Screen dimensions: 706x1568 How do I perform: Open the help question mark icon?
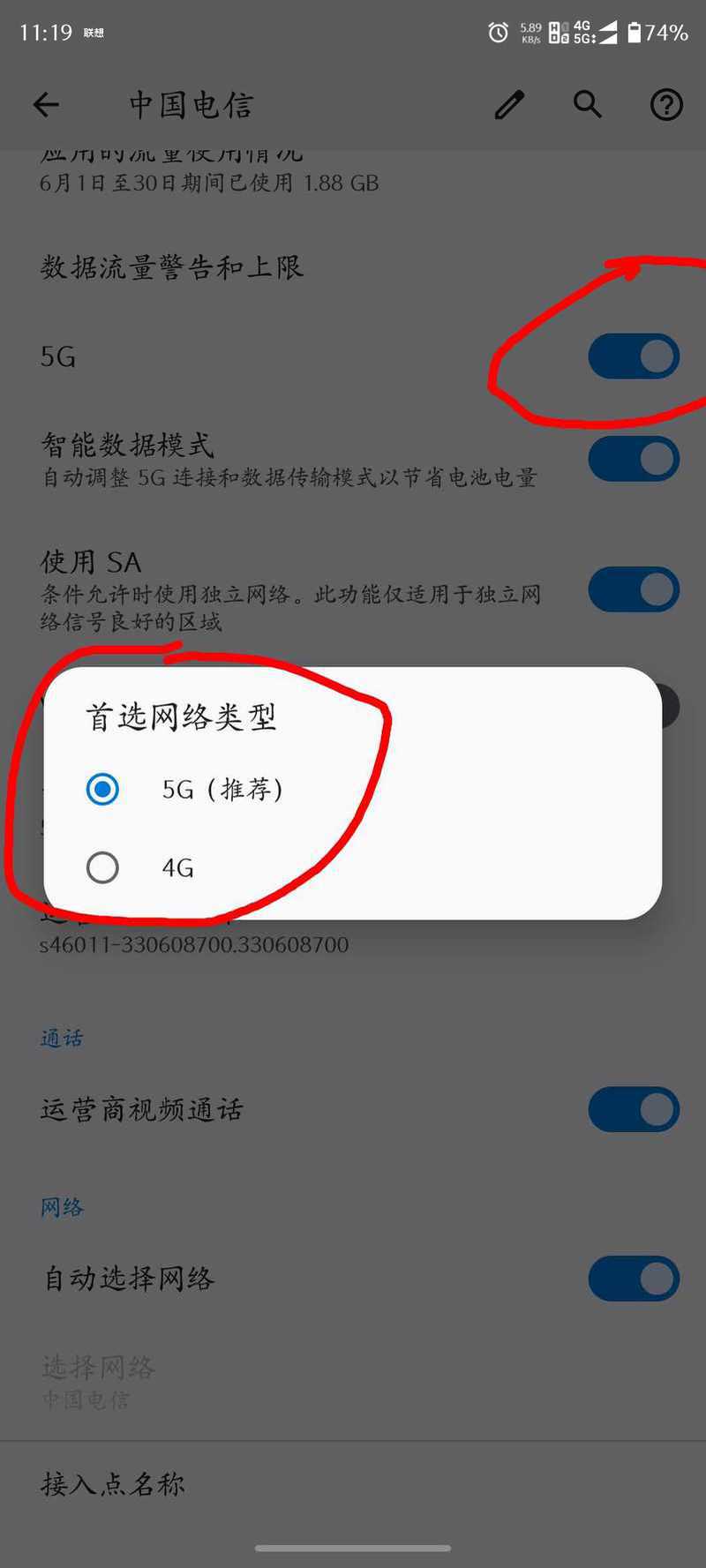point(666,105)
